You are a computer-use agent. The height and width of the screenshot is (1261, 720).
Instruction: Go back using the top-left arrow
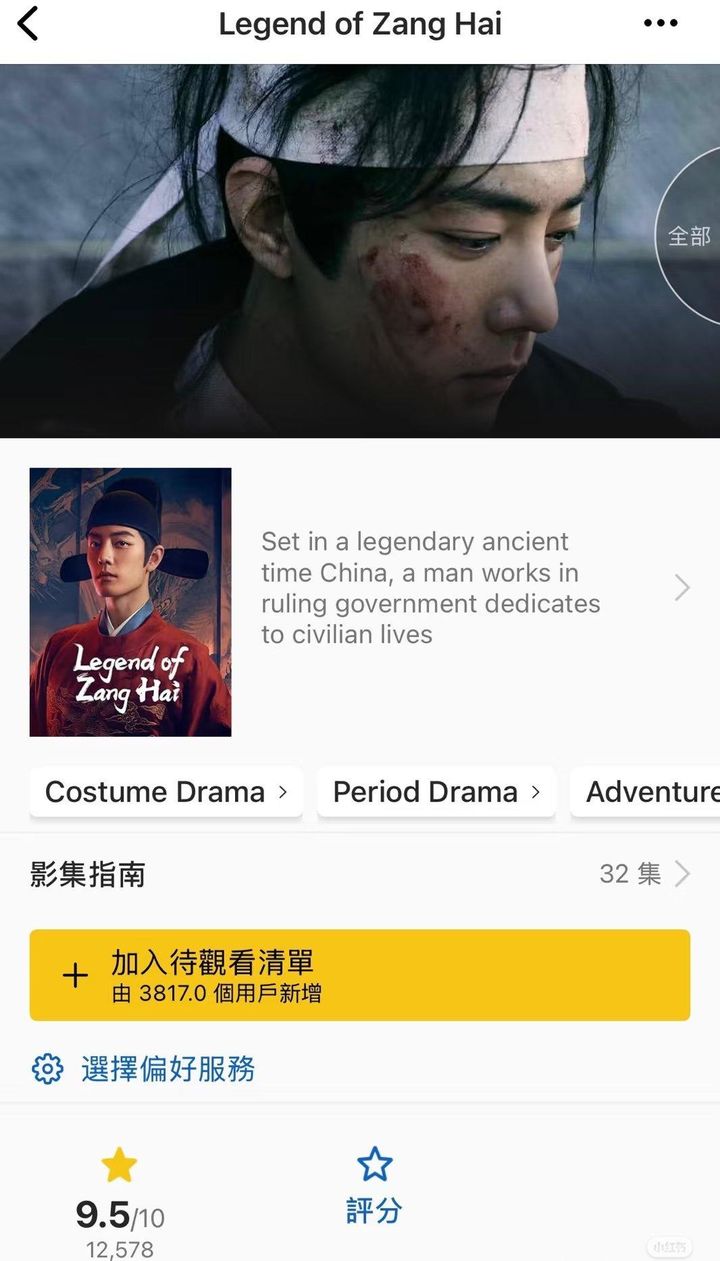28,24
